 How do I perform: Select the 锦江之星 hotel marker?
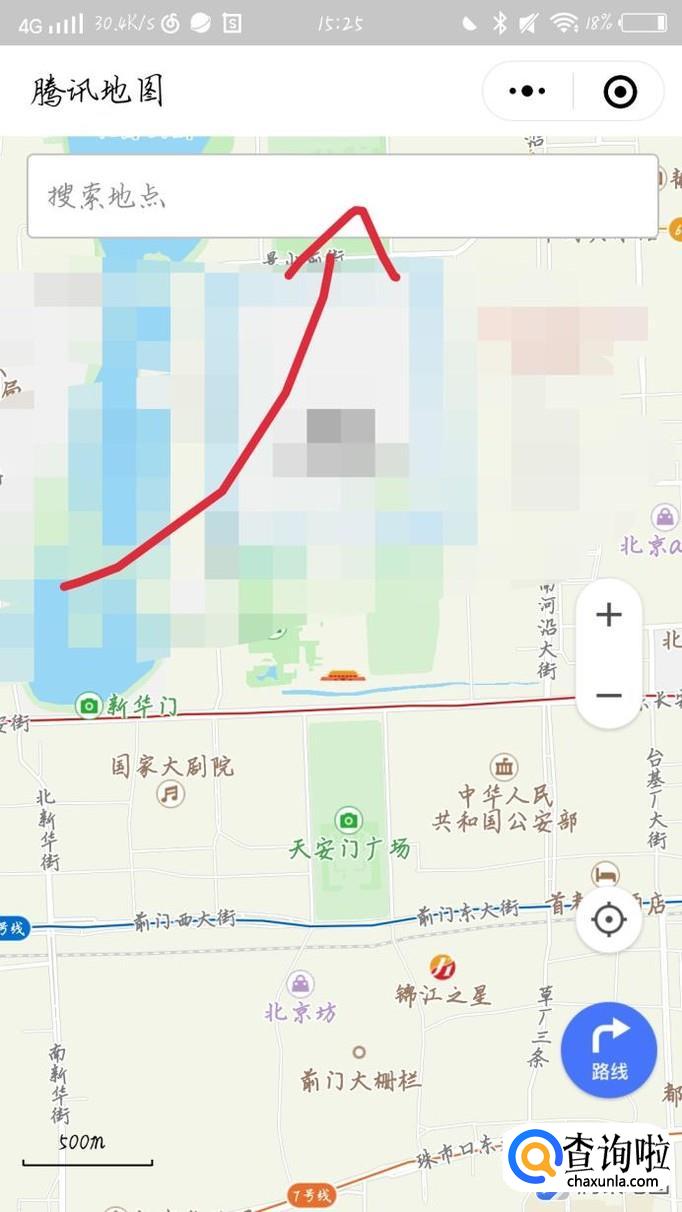[442, 967]
